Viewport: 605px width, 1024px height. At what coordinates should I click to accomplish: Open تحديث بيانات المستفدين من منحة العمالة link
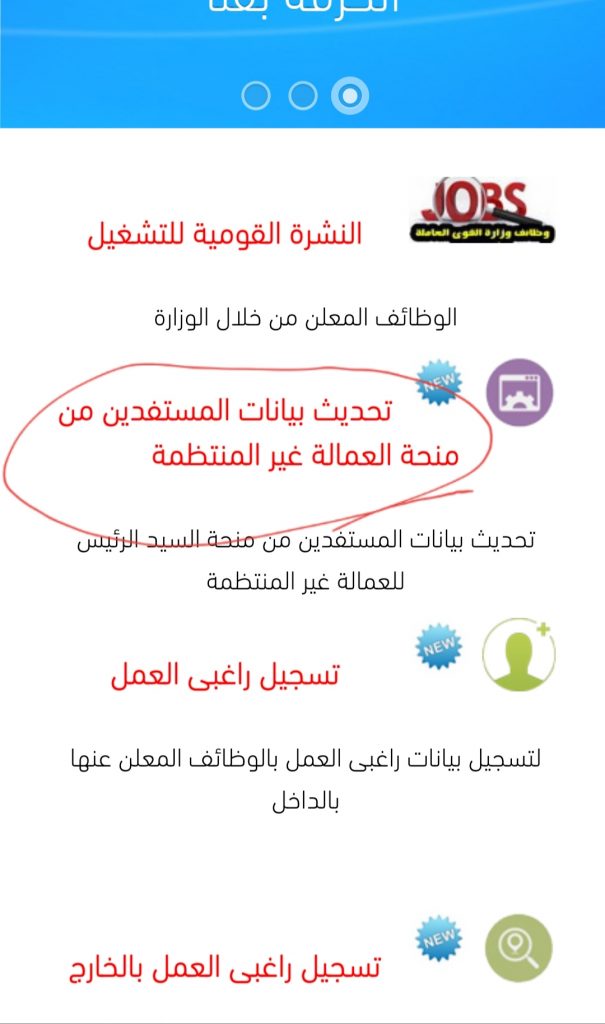click(259, 433)
